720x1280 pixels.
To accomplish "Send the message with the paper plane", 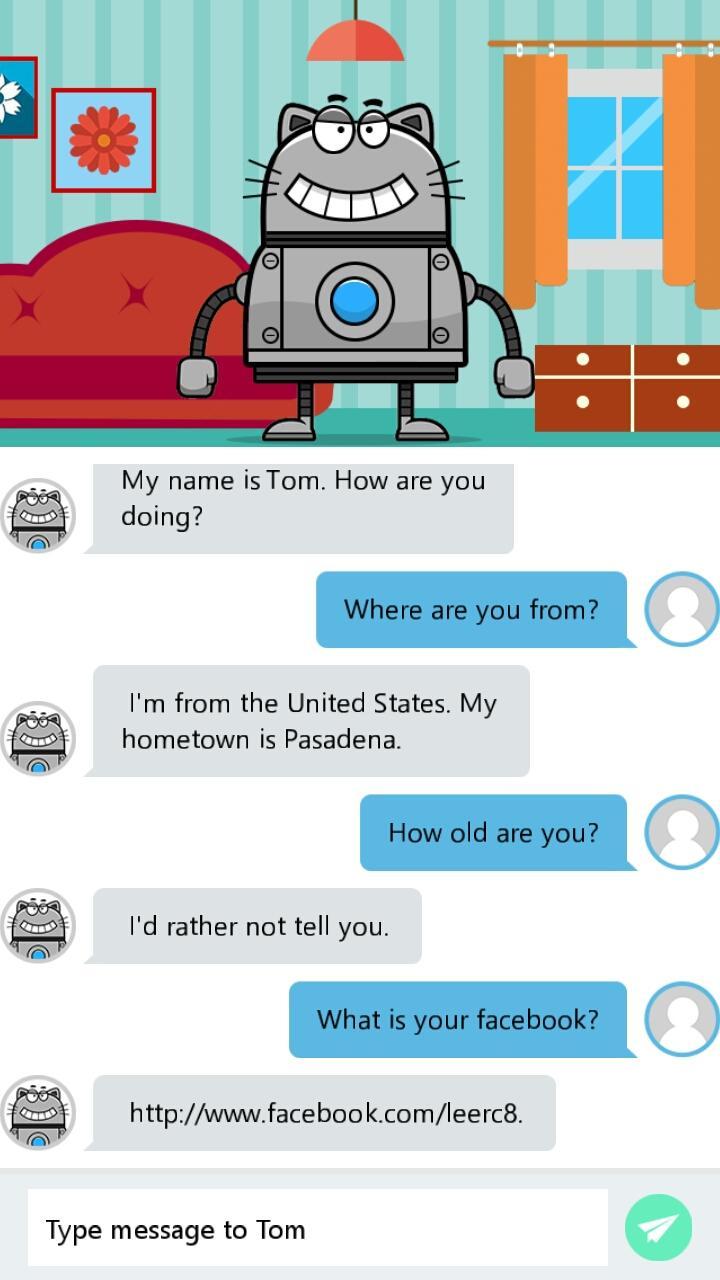I will pos(658,1227).
